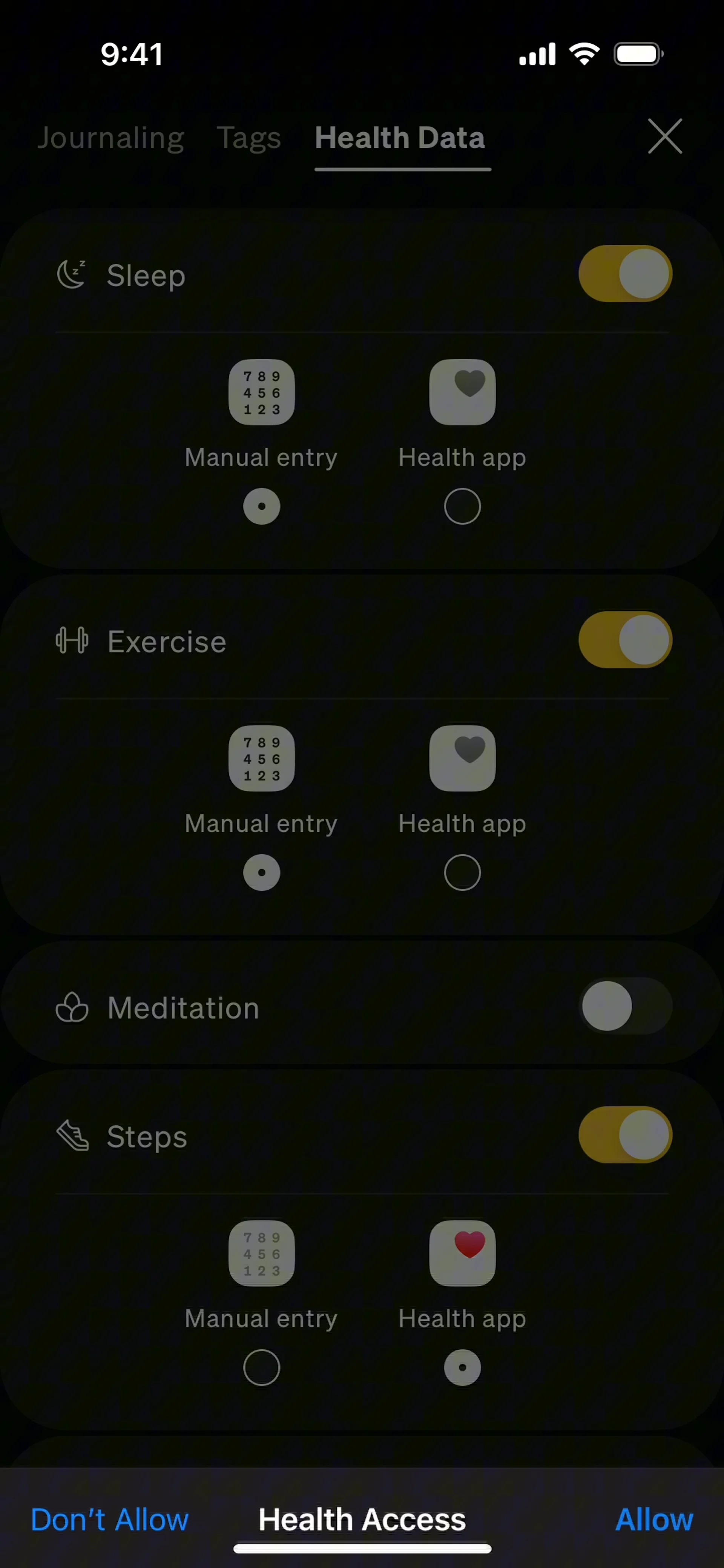Select Health app for Sleep
This screenshot has width=724, height=1568.
(462, 506)
